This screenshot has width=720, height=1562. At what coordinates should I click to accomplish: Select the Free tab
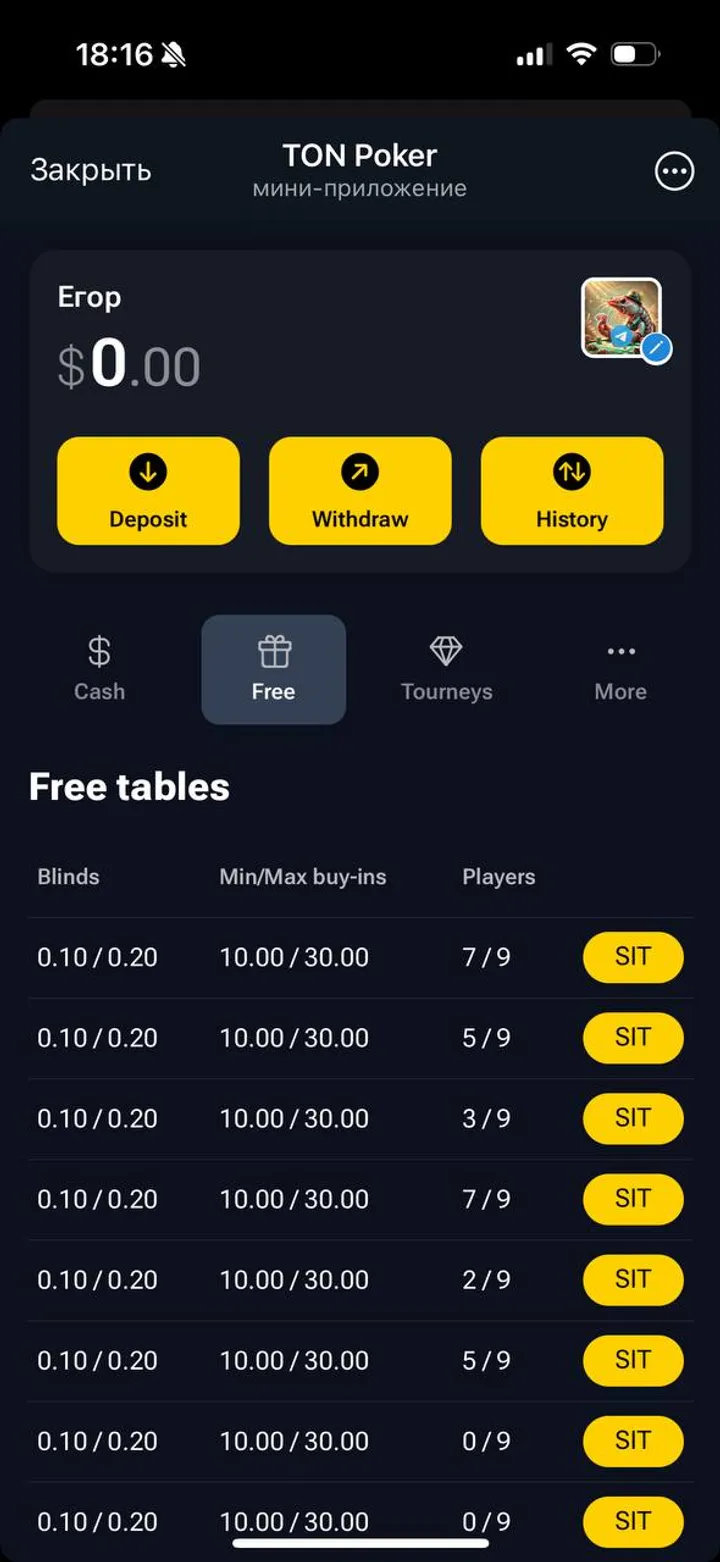273,669
